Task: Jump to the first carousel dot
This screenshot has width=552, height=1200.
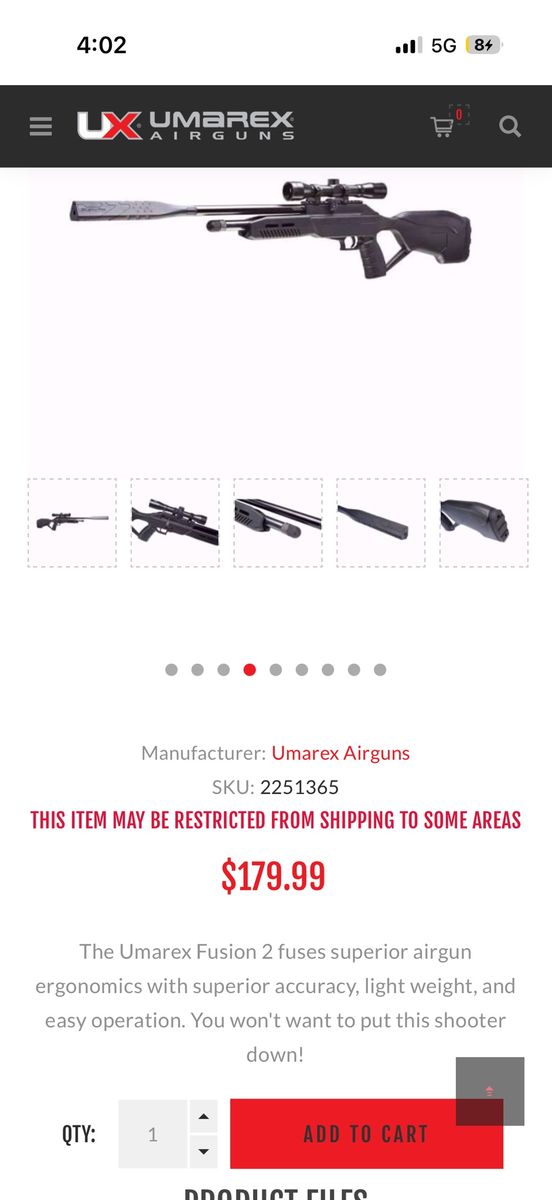Action: pos(171,670)
